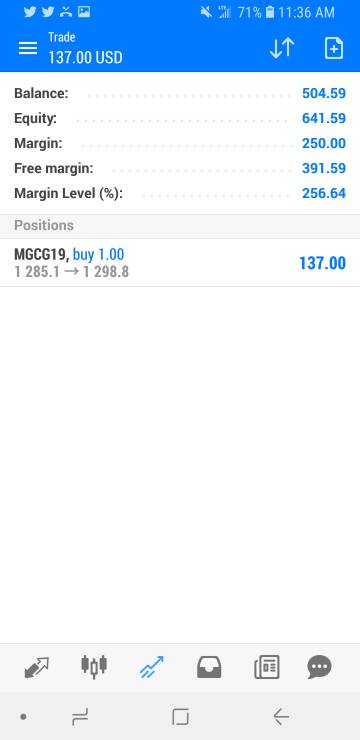
Task: Switch to the Charts tab
Action: point(94,667)
